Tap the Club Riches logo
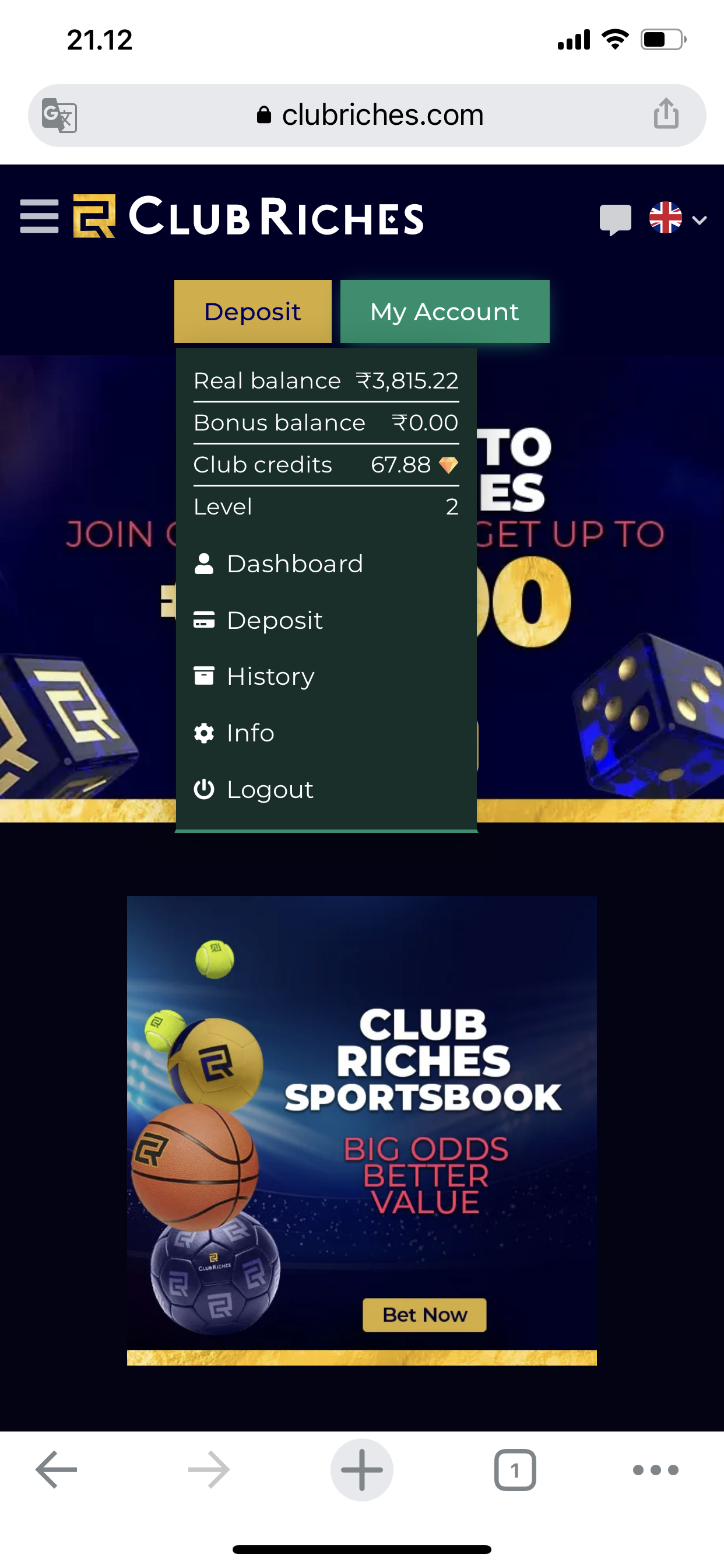This screenshot has height=1568, width=724. [x=249, y=216]
